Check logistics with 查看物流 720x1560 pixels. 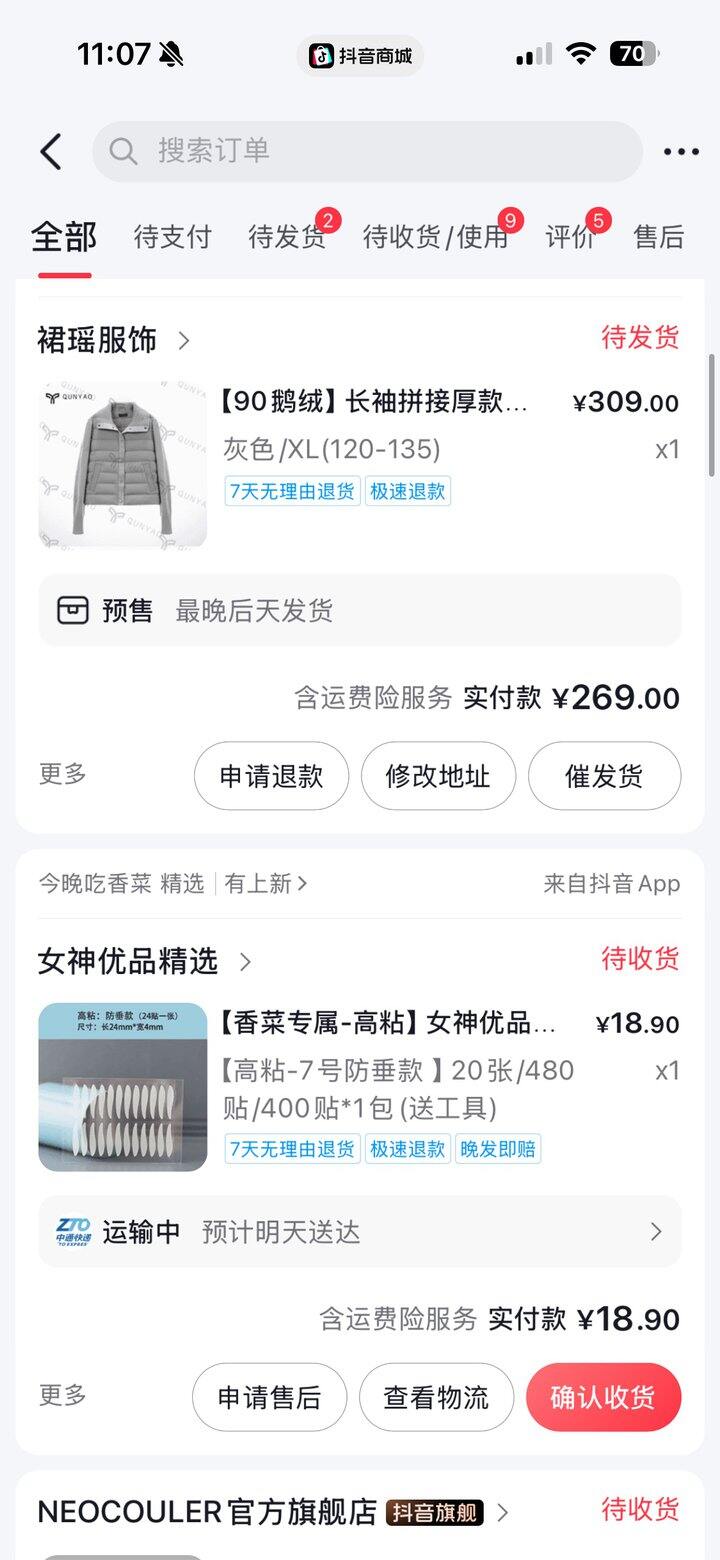coord(436,1397)
